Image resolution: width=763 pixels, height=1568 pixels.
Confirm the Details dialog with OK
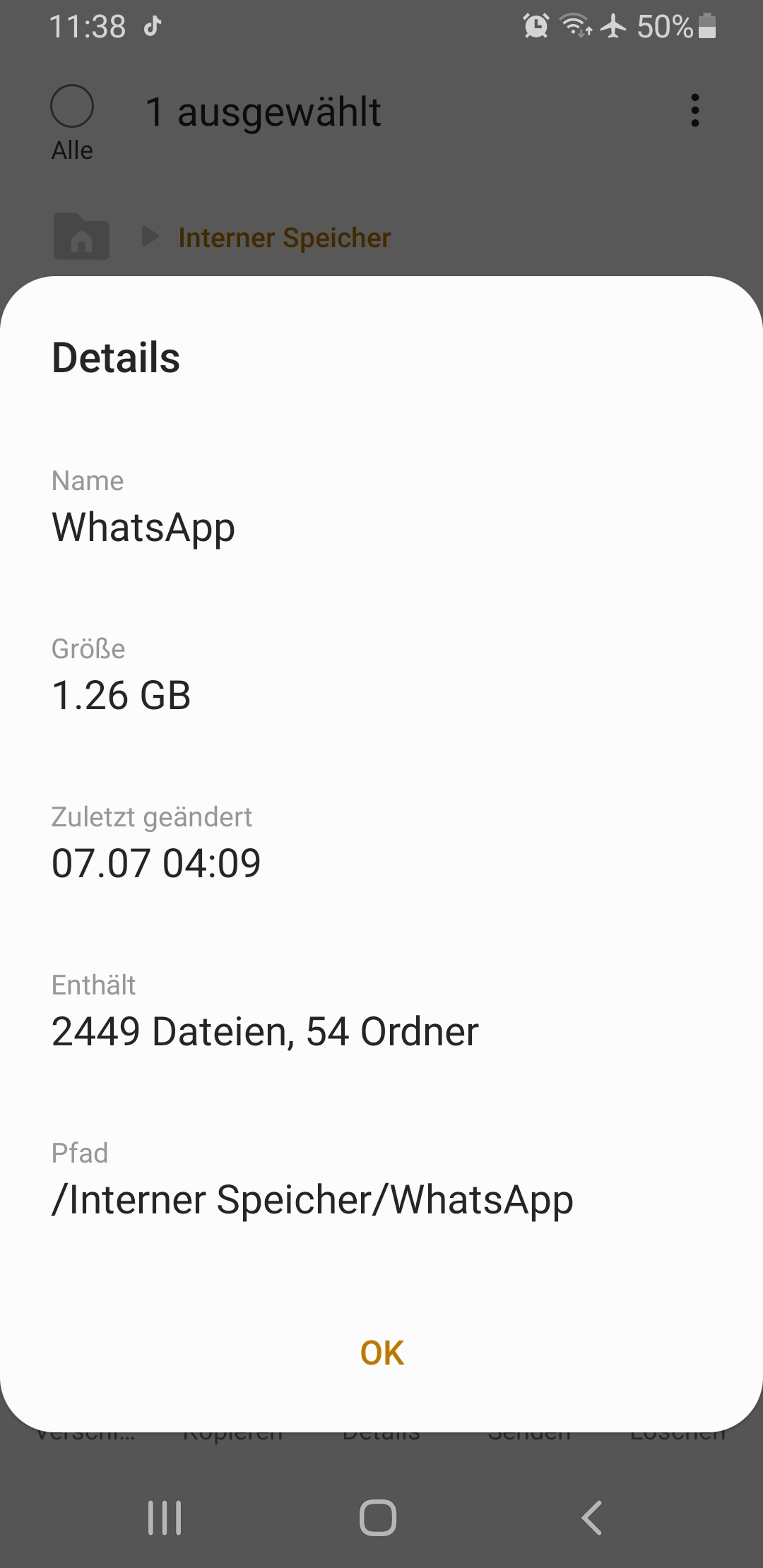coord(382,1353)
